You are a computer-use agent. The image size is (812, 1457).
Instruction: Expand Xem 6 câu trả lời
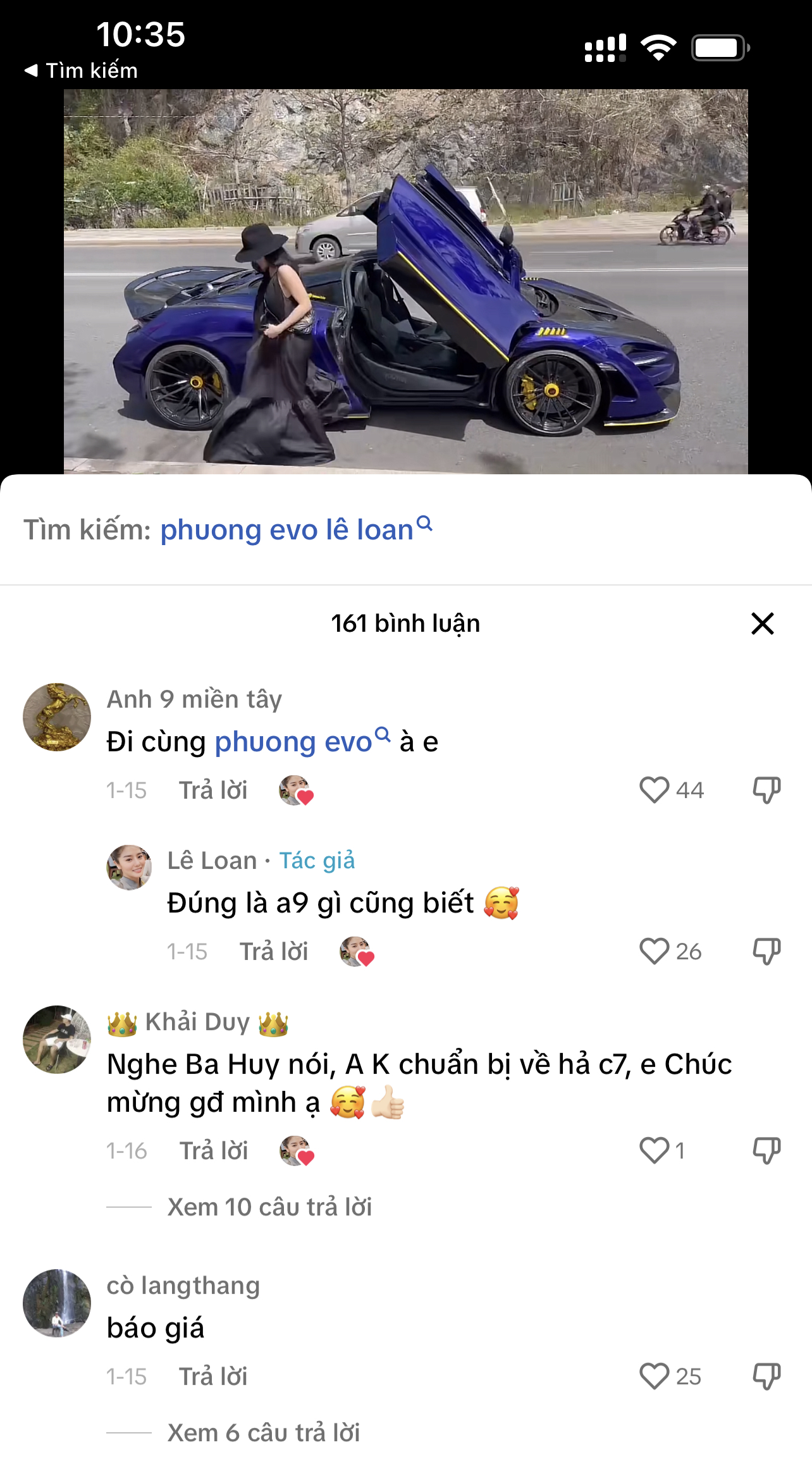pyautogui.click(x=264, y=1433)
